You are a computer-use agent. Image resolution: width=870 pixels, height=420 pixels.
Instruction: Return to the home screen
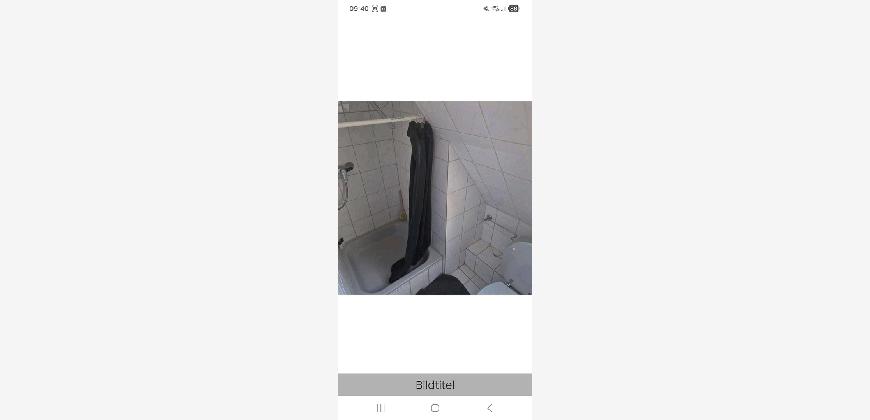(435, 408)
